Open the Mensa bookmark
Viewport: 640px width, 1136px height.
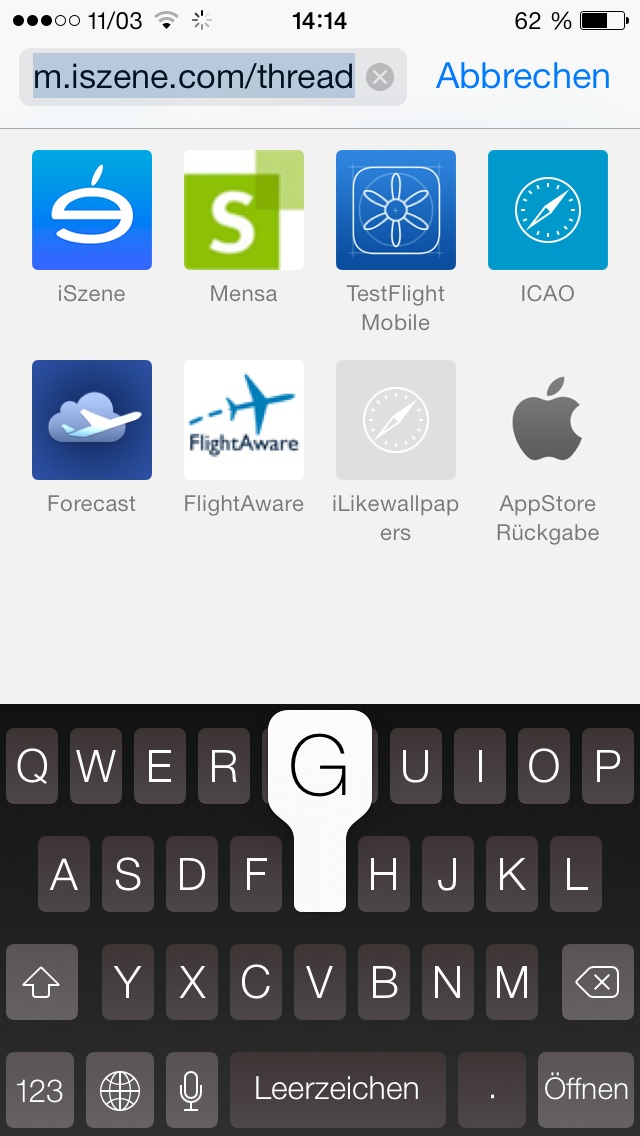(244, 210)
